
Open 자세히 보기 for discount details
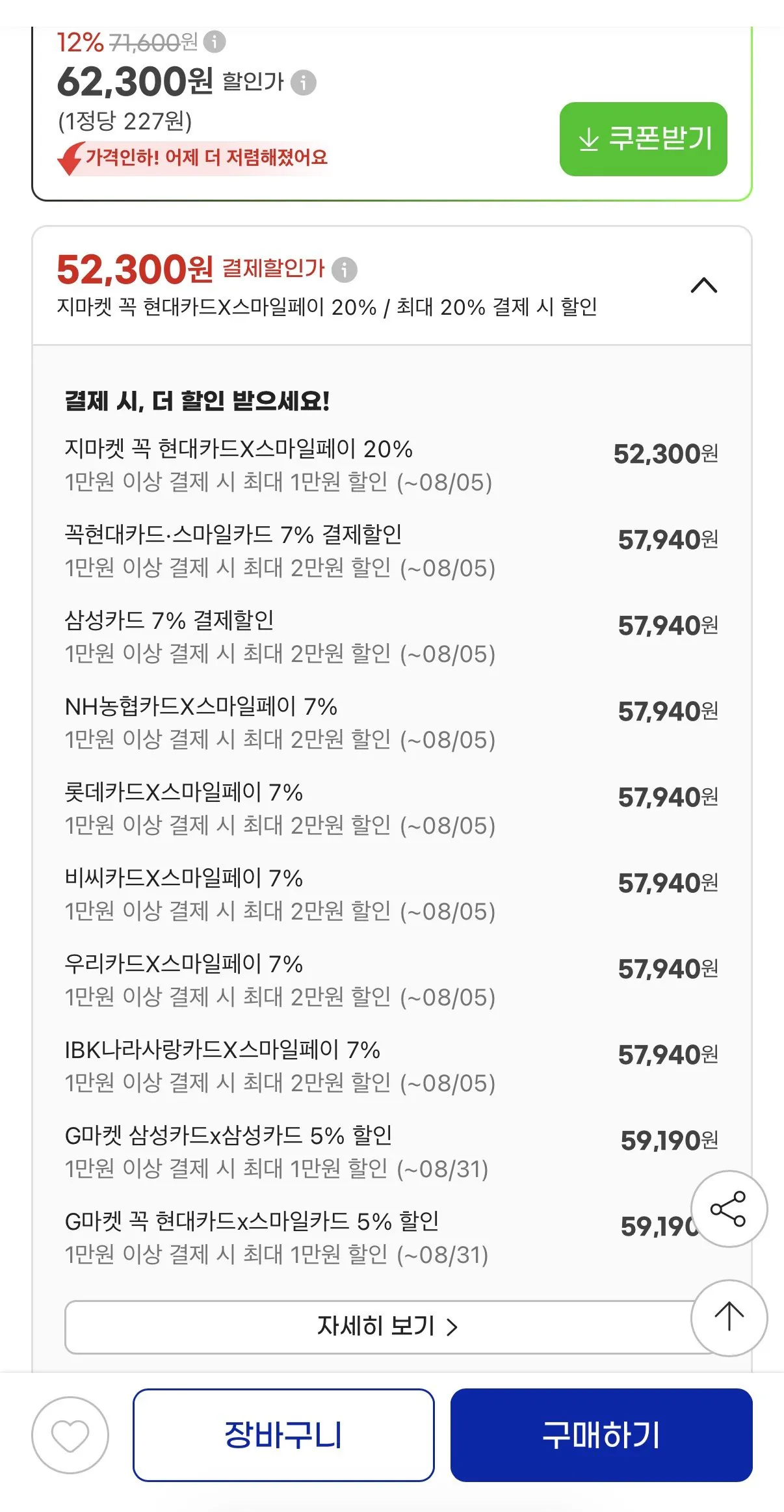tap(387, 1327)
